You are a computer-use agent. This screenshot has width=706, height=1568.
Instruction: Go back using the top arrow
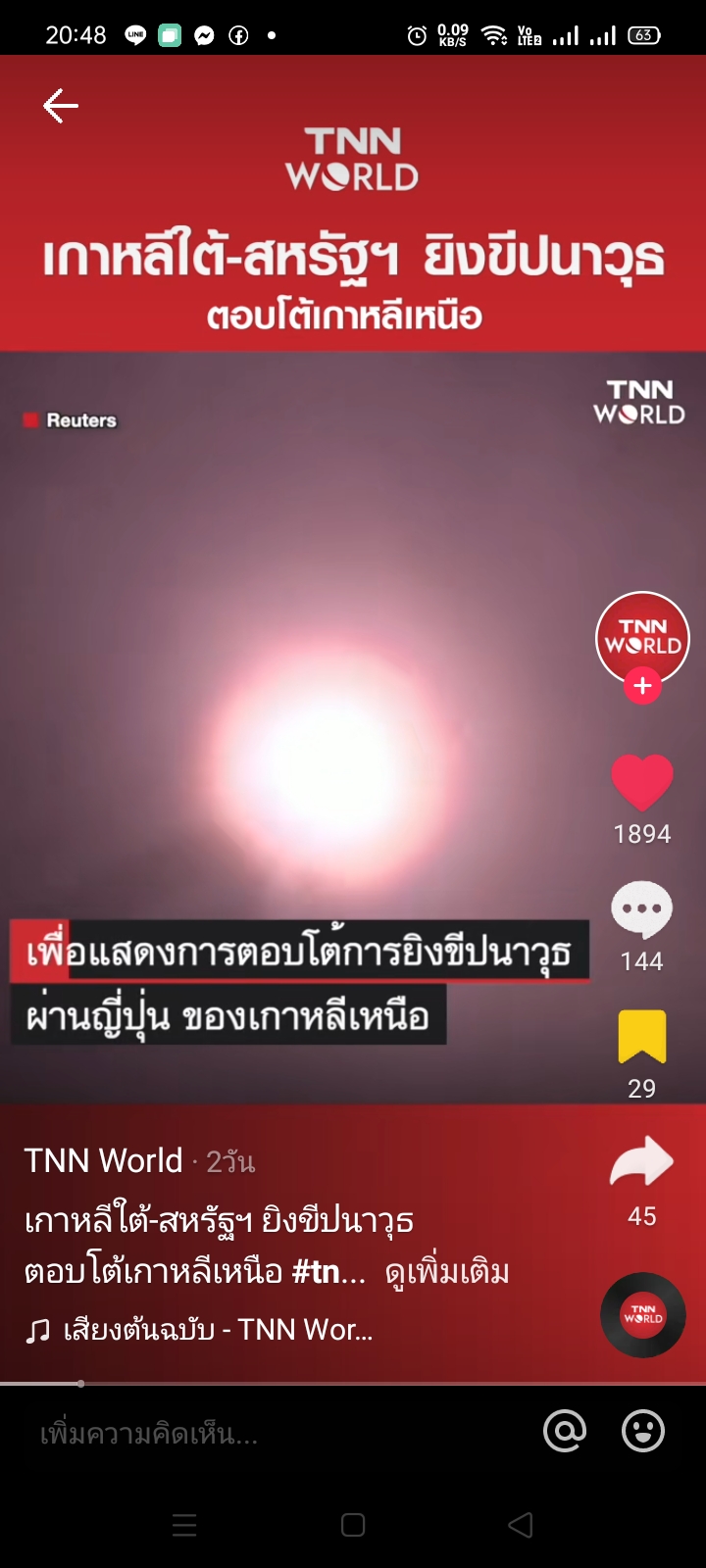point(60,106)
